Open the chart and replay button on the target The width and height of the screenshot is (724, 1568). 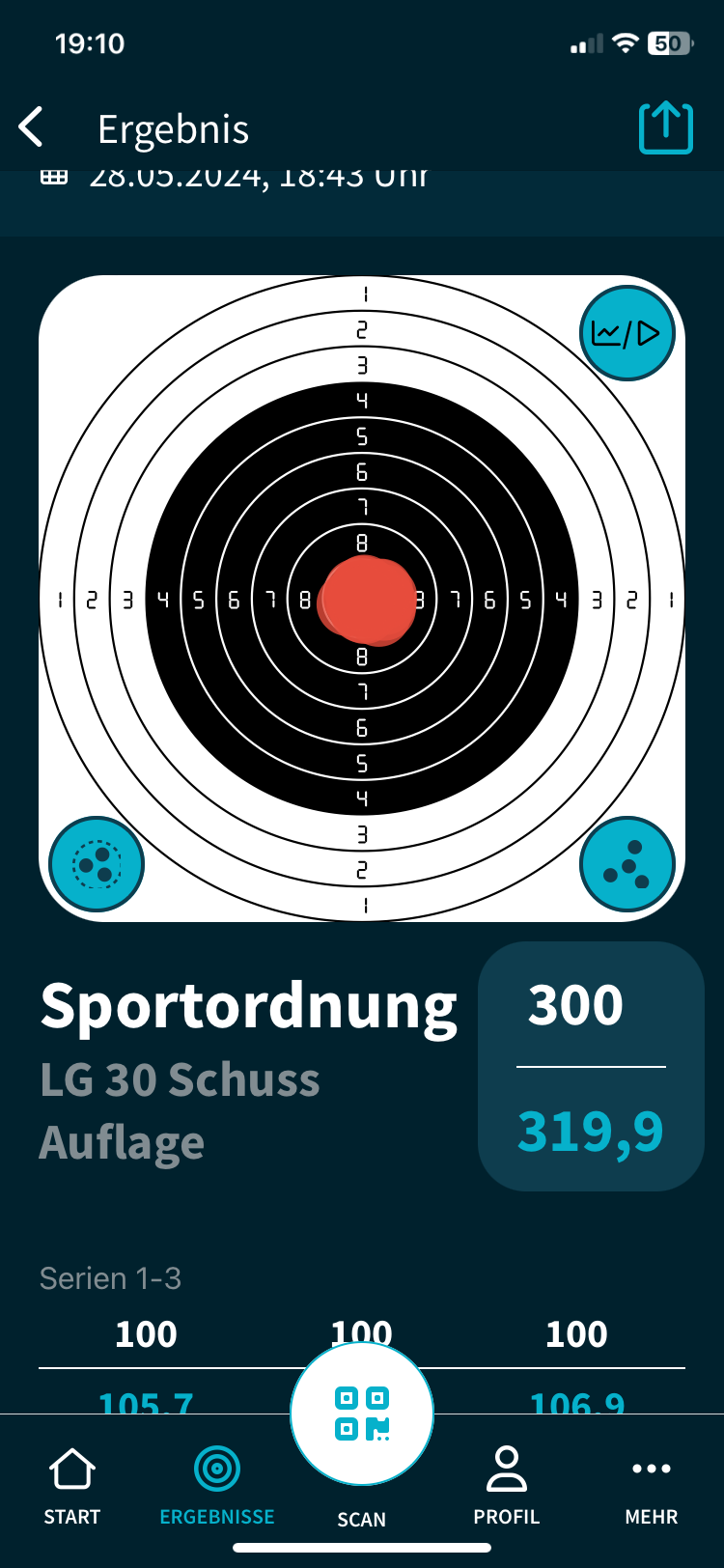point(627,333)
